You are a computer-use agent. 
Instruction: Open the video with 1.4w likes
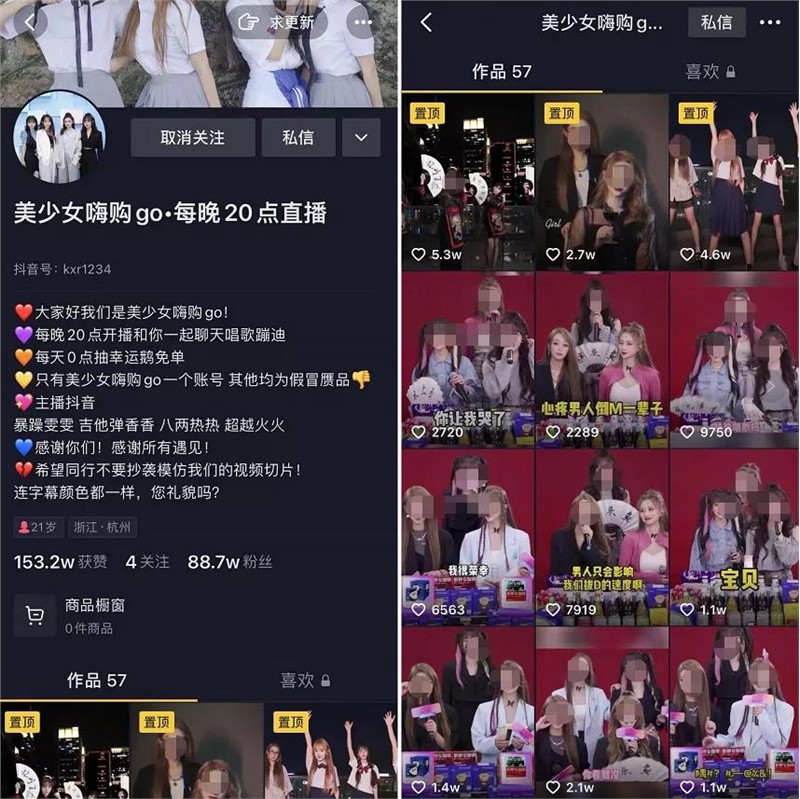(x=467, y=712)
